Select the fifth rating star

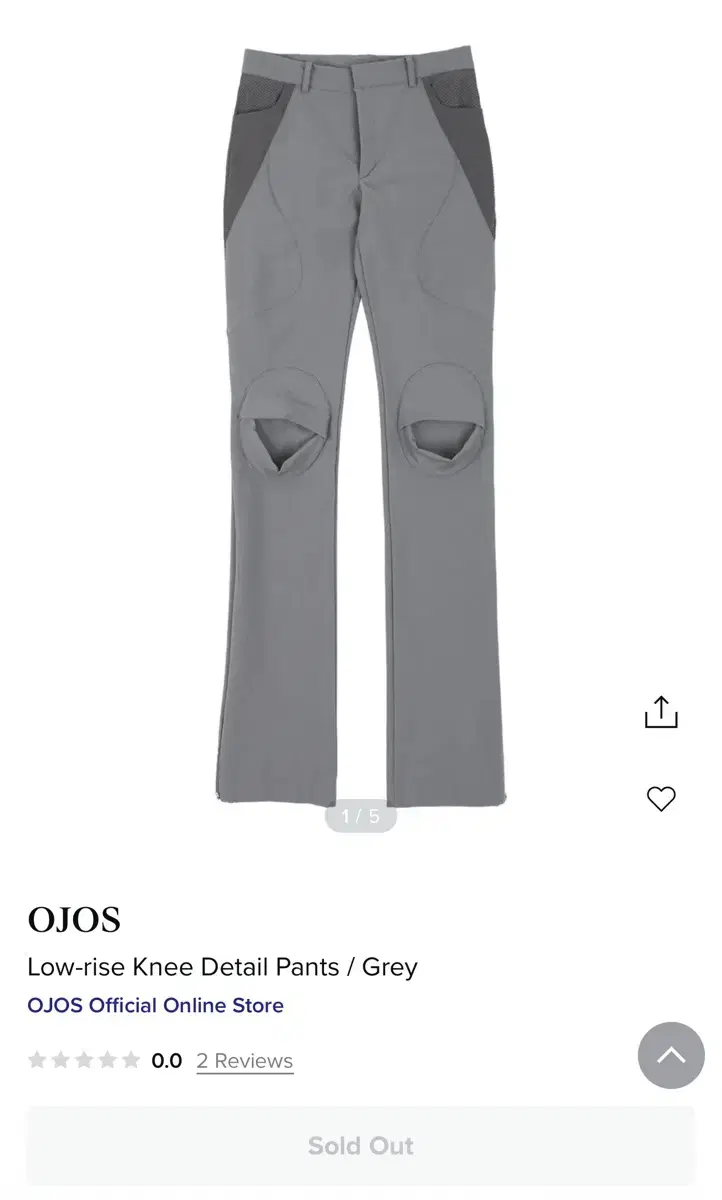click(132, 1059)
